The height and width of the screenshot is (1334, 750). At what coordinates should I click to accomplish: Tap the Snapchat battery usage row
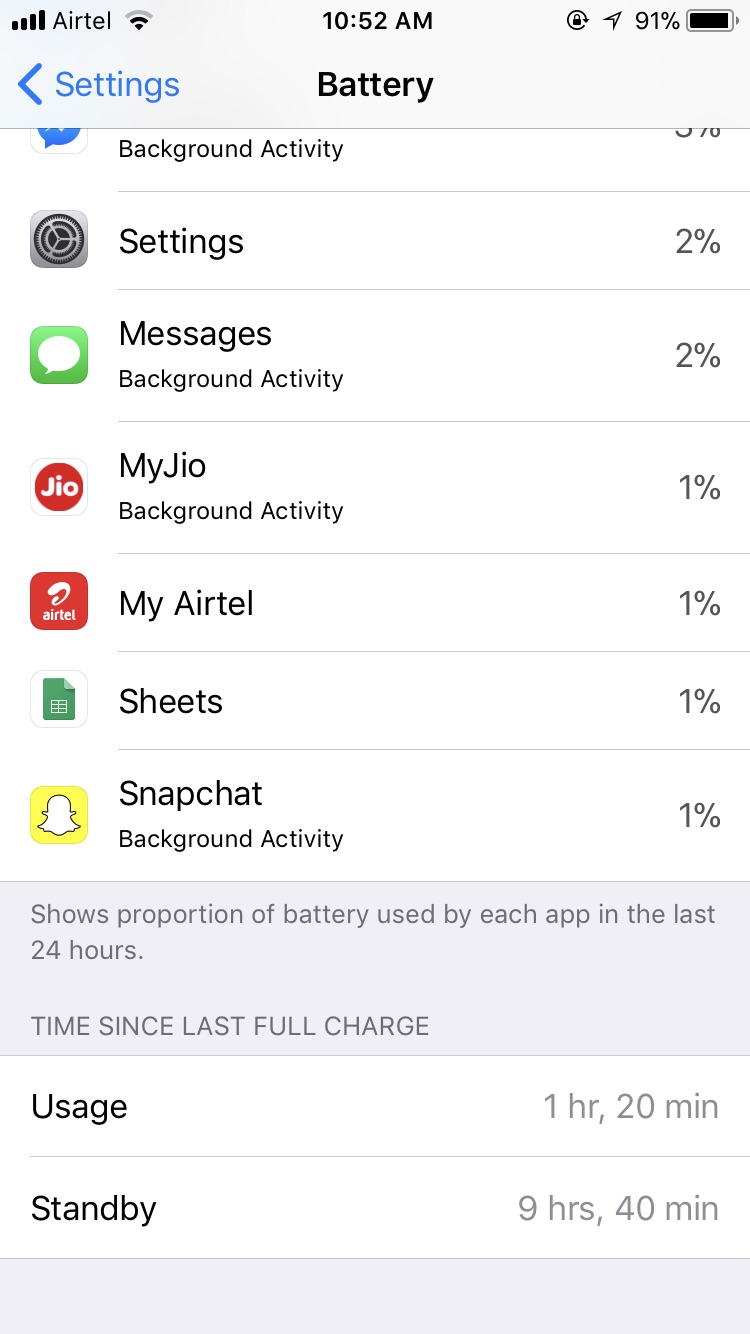coord(375,815)
